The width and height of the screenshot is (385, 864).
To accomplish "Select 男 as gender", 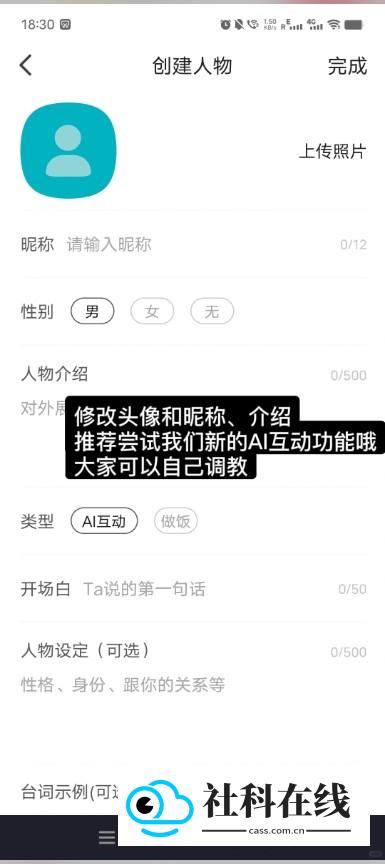I will (93, 312).
